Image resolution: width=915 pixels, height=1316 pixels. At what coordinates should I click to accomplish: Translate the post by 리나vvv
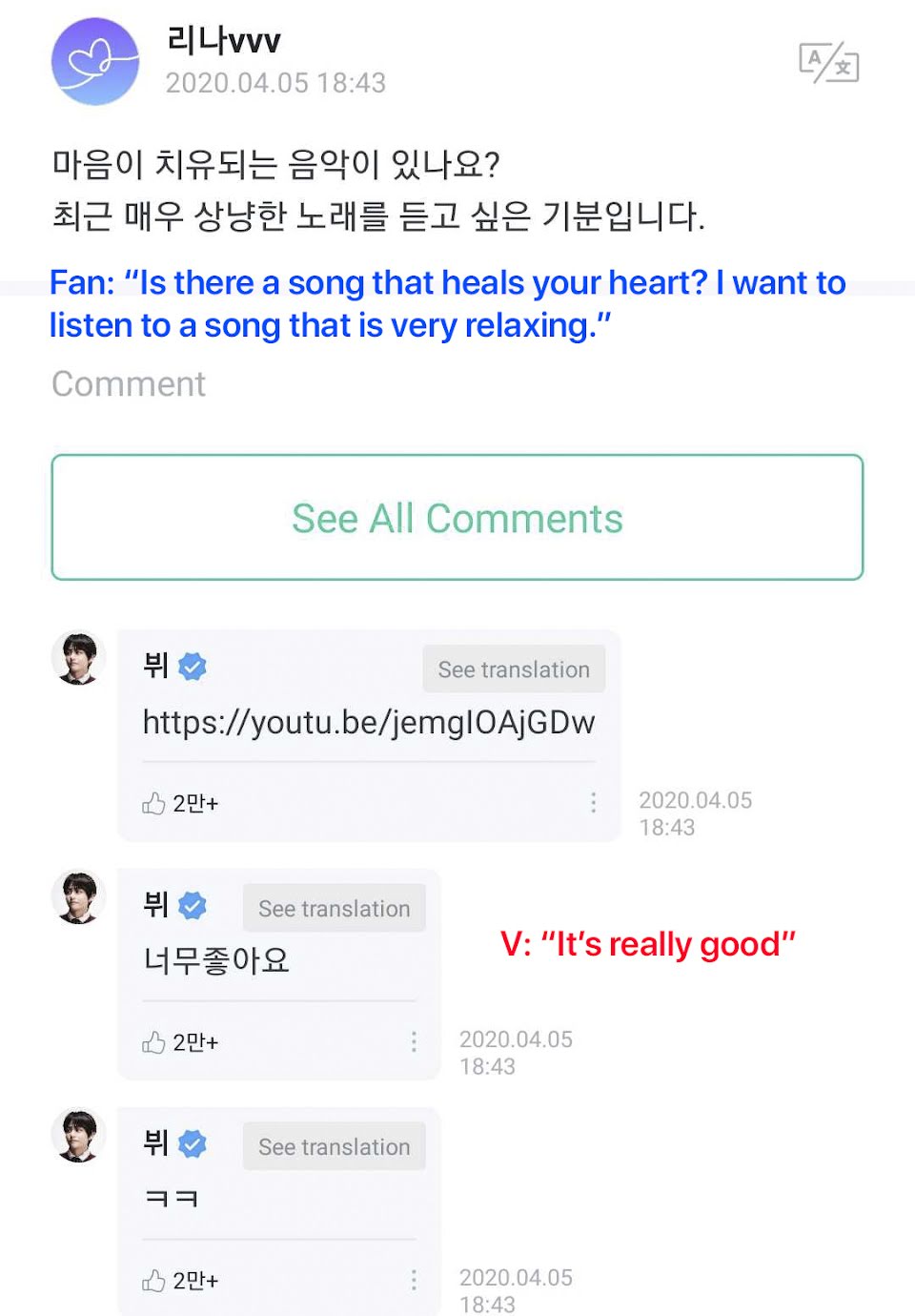pyautogui.click(x=828, y=63)
